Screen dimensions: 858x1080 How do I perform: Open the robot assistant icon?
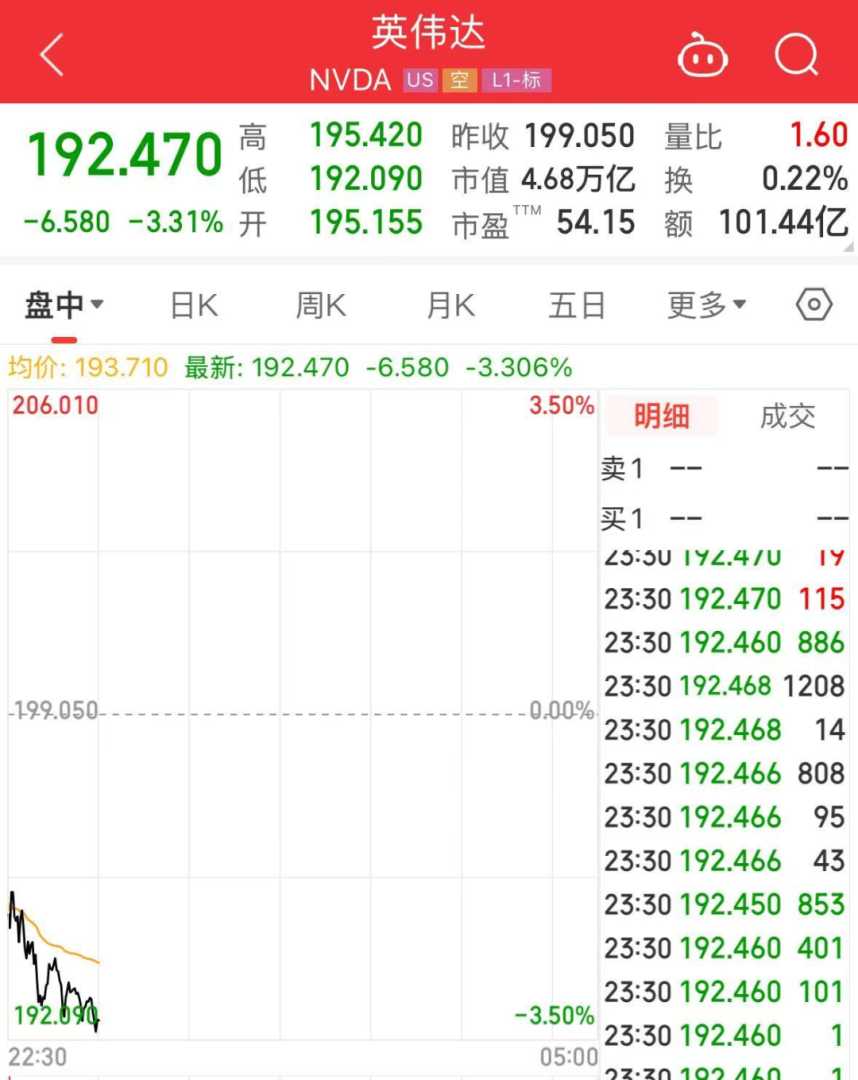point(703,56)
